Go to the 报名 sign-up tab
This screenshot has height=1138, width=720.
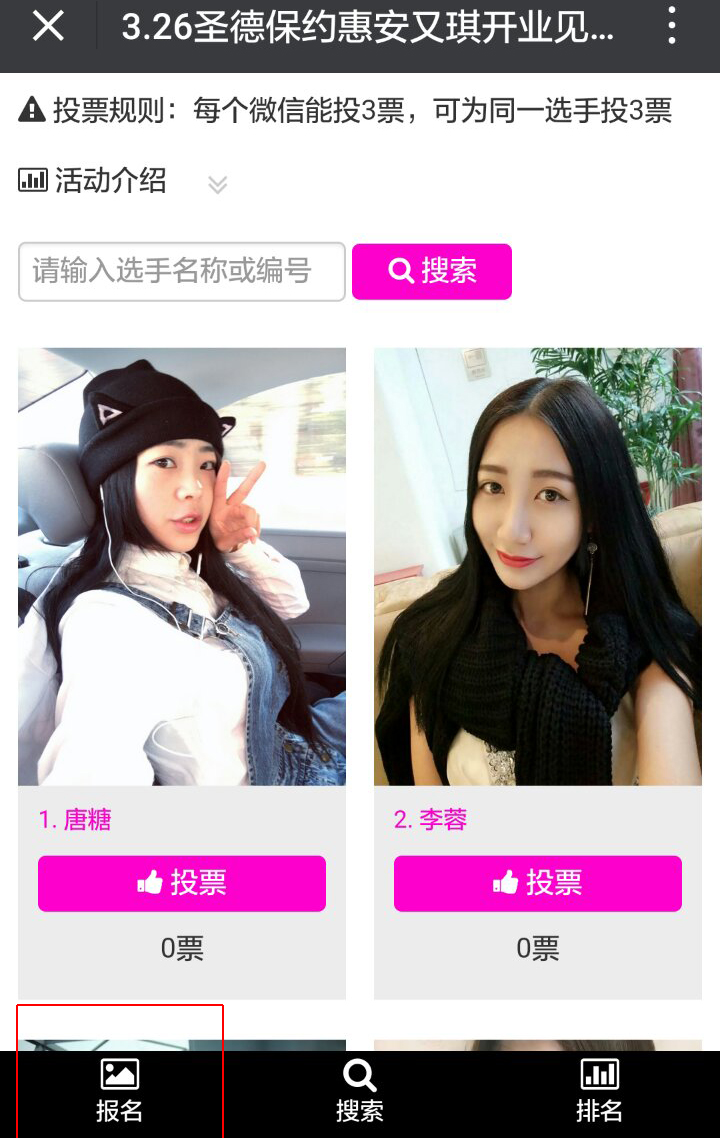120,1092
